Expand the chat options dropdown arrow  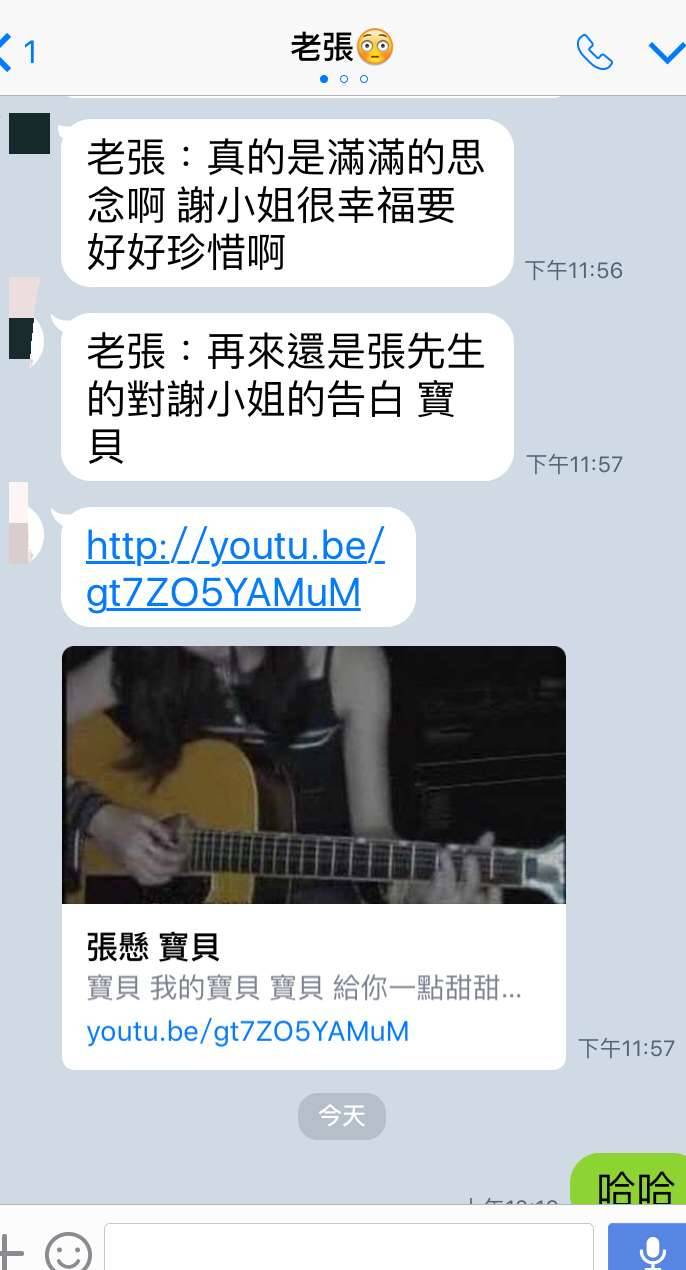tap(666, 52)
